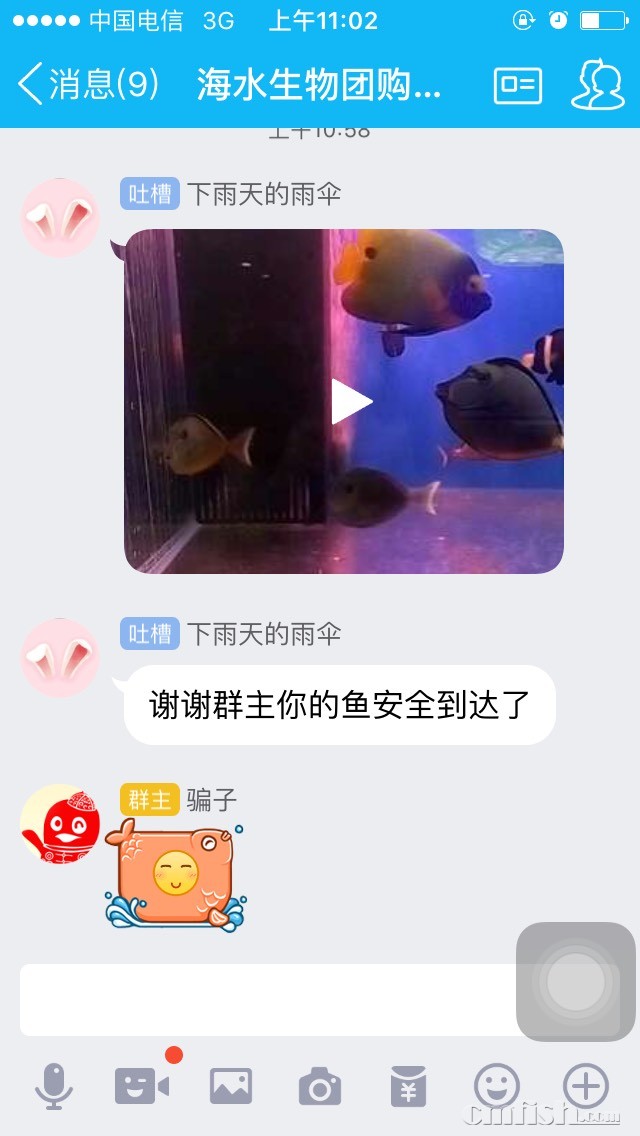Launch the camera to take a photo
The height and width of the screenshot is (1136, 640).
(319, 1086)
